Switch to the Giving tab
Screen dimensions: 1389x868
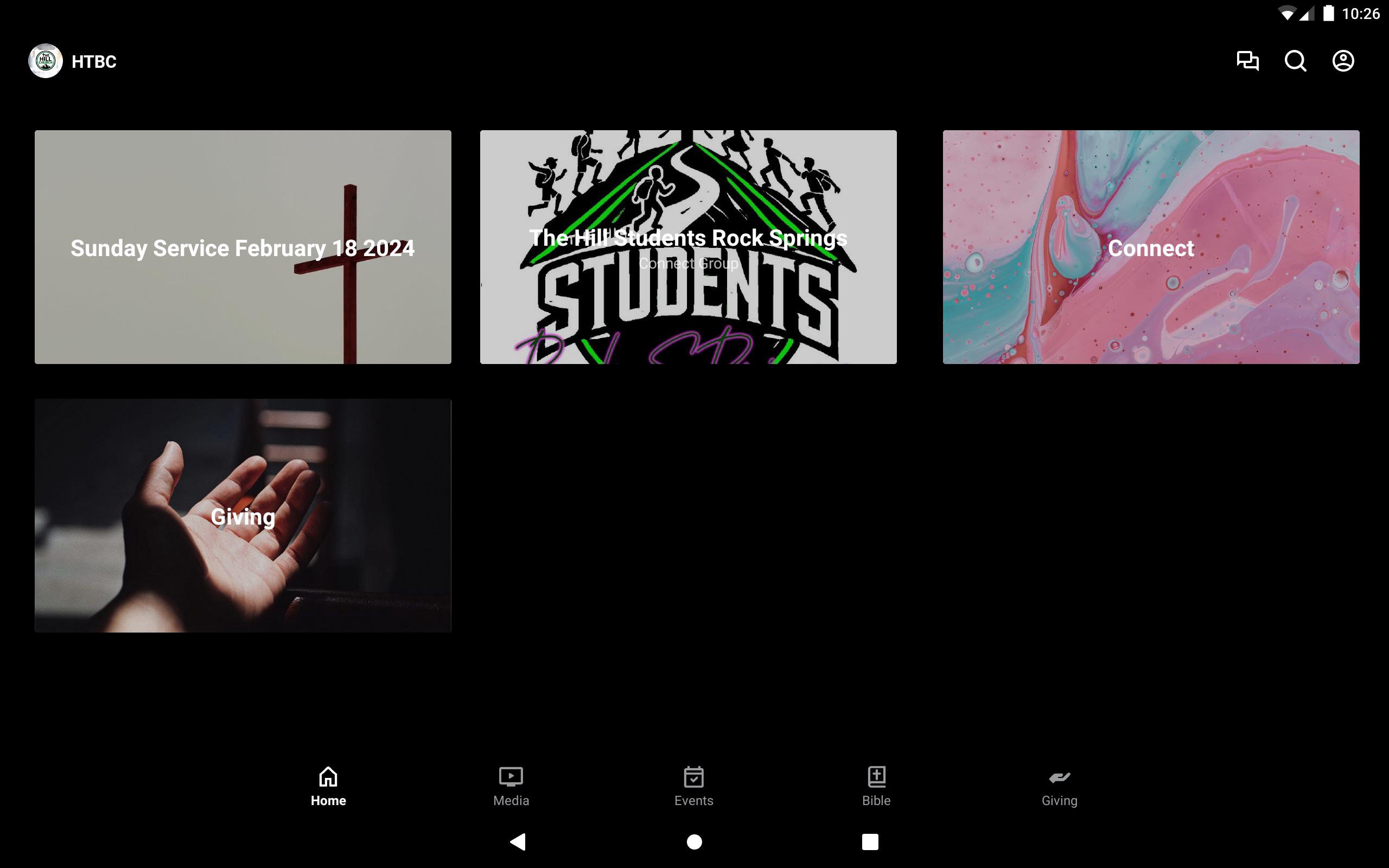(1059, 786)
